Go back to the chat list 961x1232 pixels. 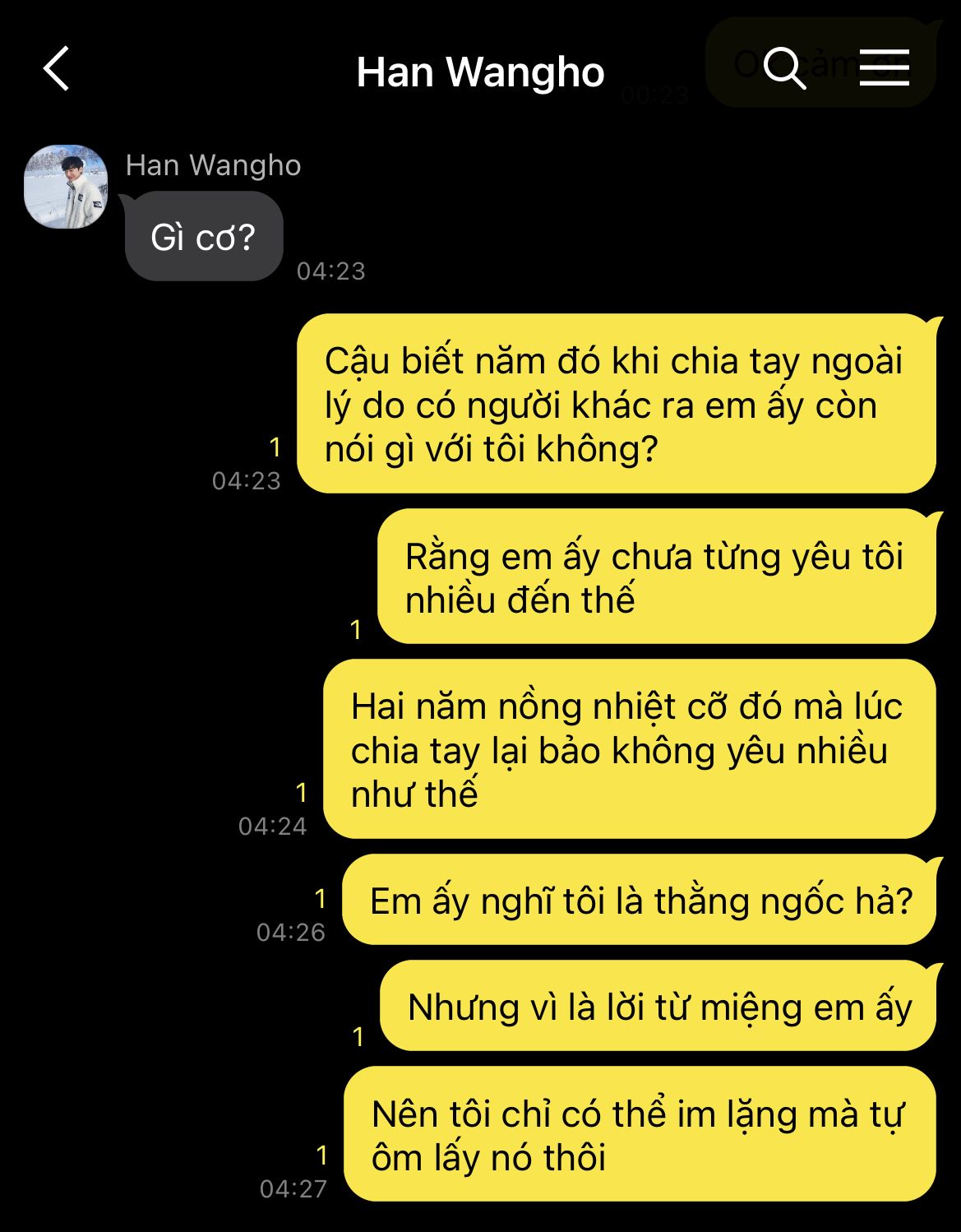tap(56, 69)
